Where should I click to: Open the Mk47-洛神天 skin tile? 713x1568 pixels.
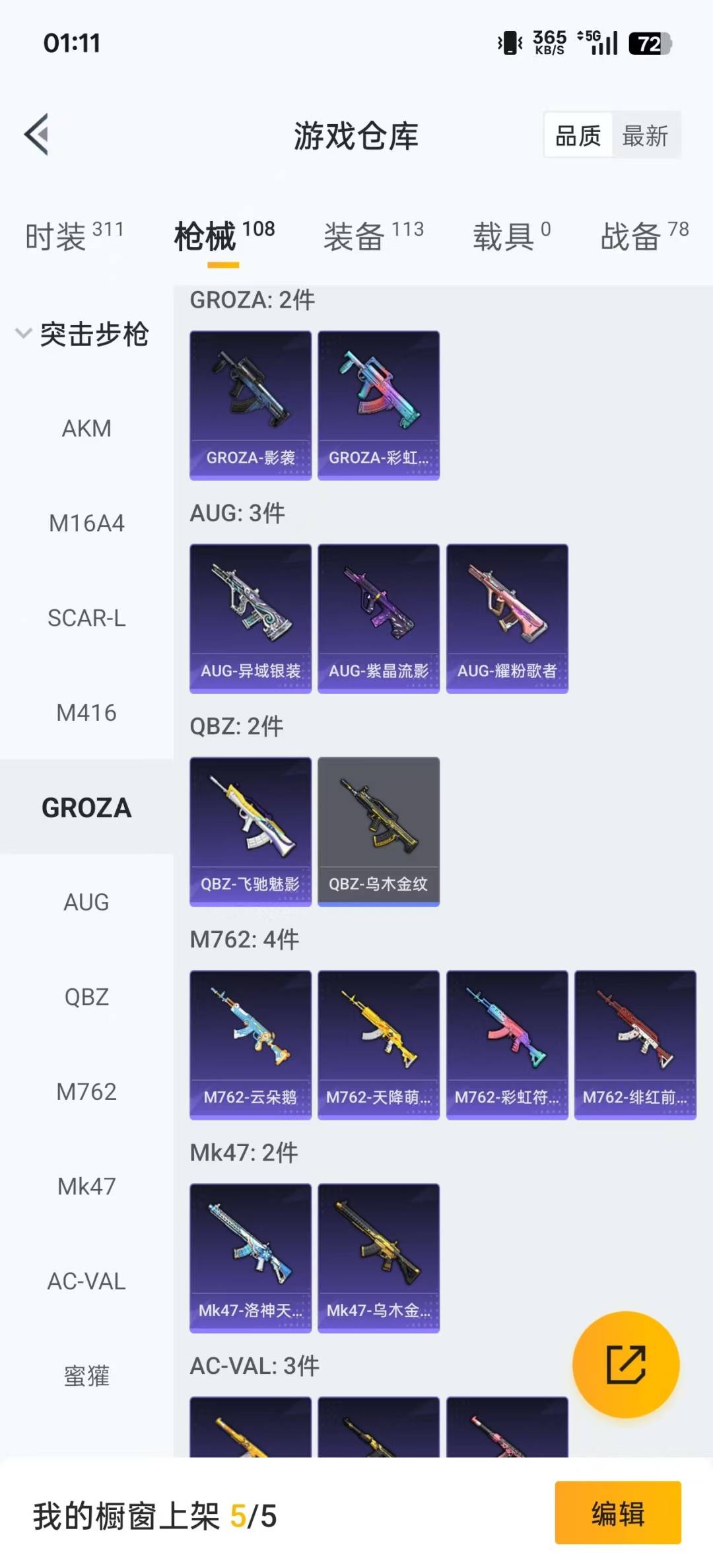[250, 1258]
